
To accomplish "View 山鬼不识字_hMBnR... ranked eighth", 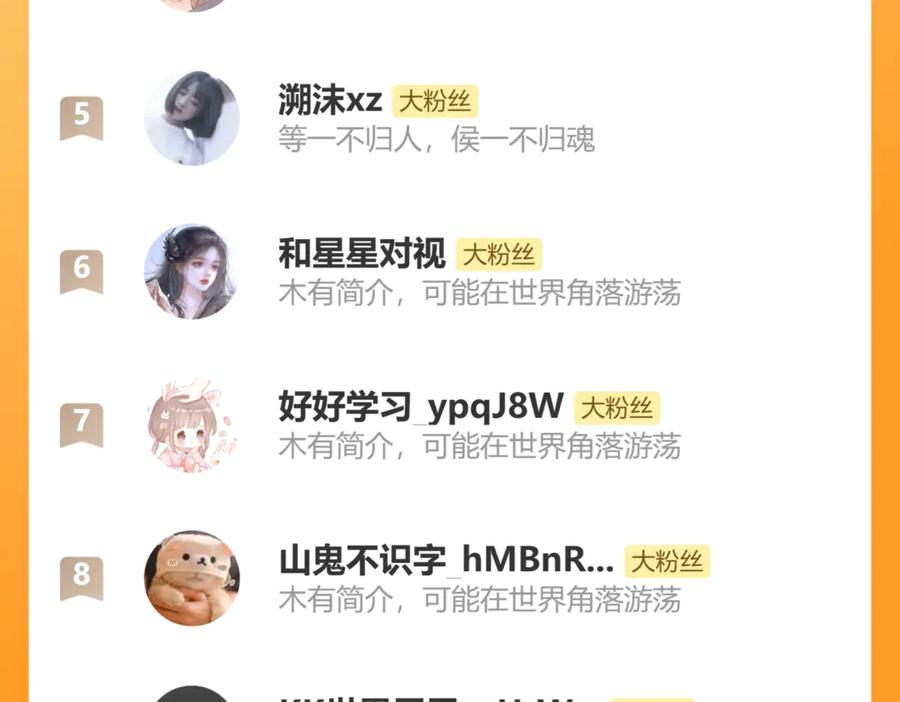I will [x=449, y=578].
